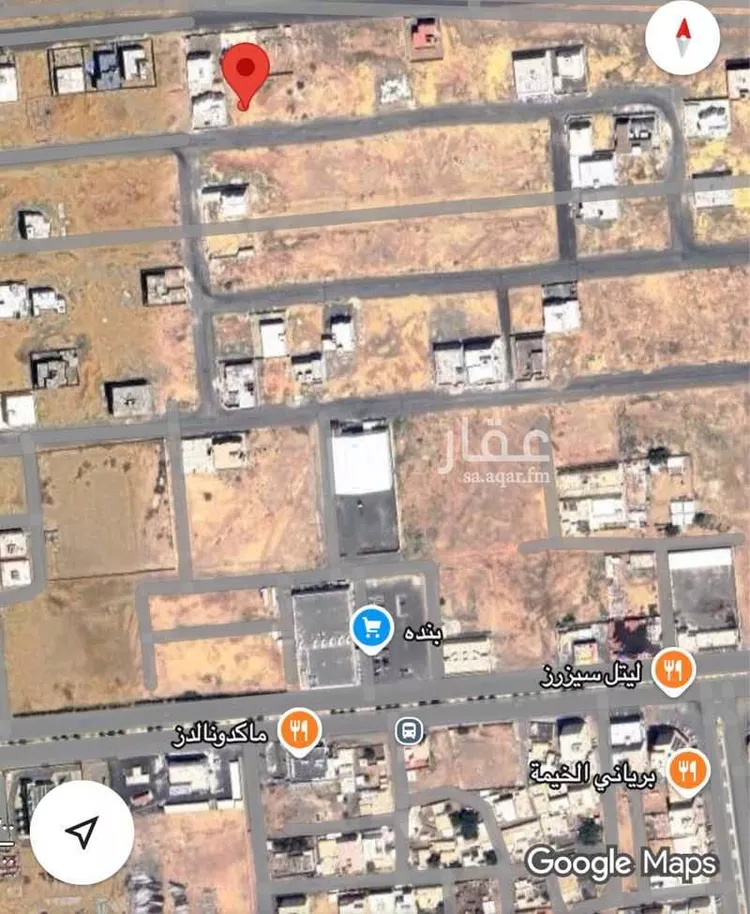Select the bus stop icon on the map
The height and width of the screenshot is (914, 750).
pos(409,730)
